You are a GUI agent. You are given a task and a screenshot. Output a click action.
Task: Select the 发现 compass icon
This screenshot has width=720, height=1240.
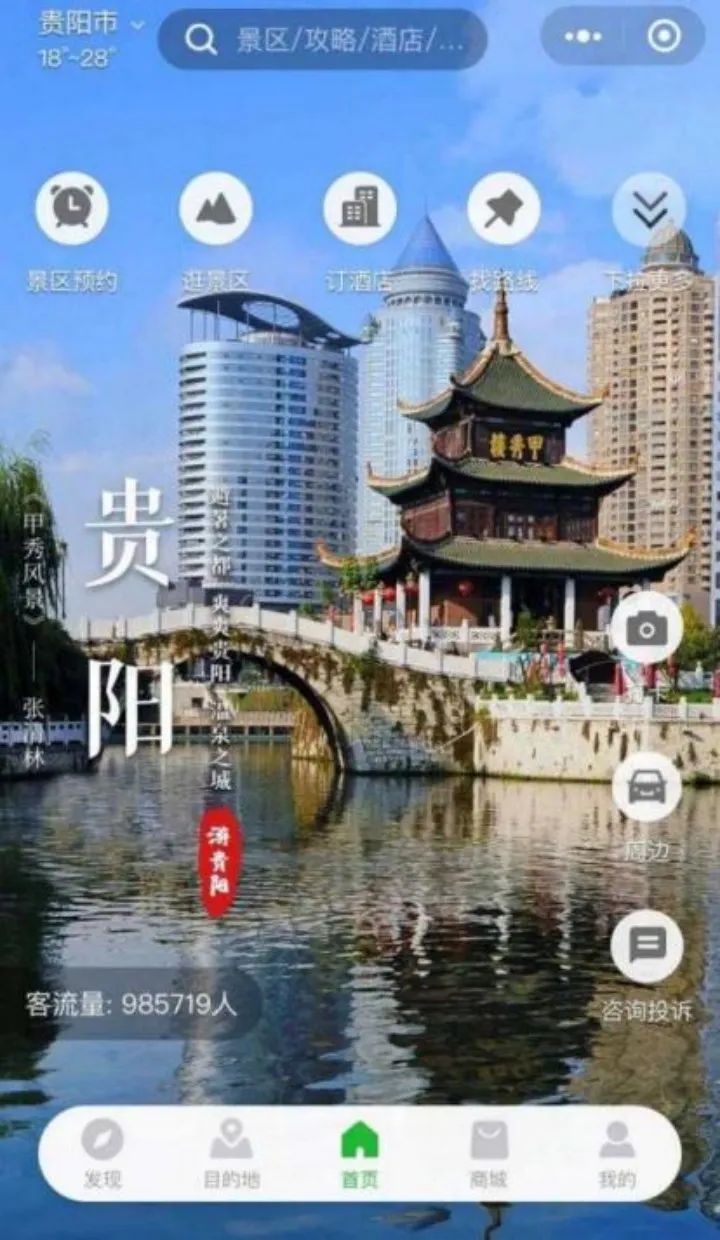coord(100,1140)
